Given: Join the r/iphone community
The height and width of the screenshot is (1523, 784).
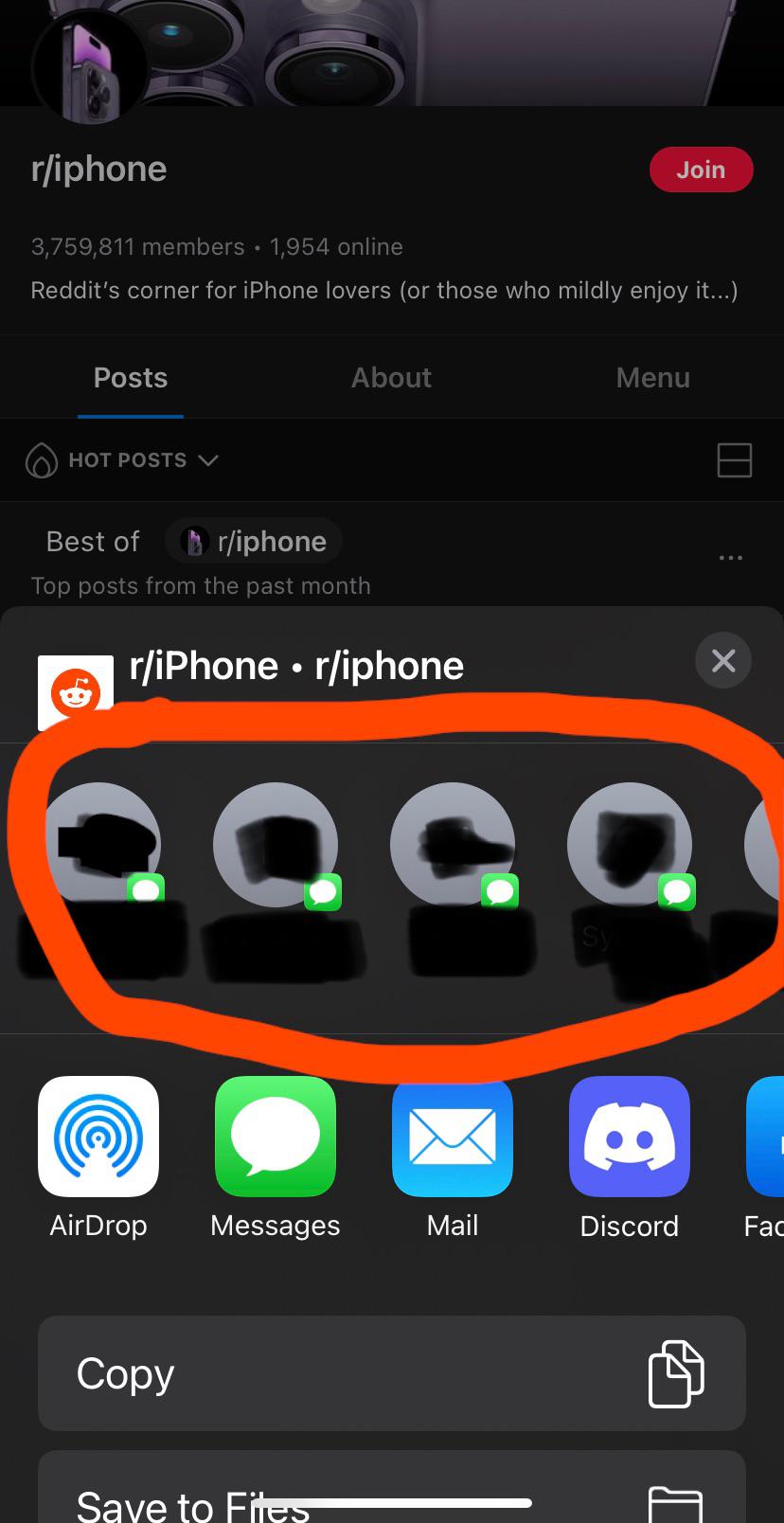Looking at the screenshot, I should [701, 170].
